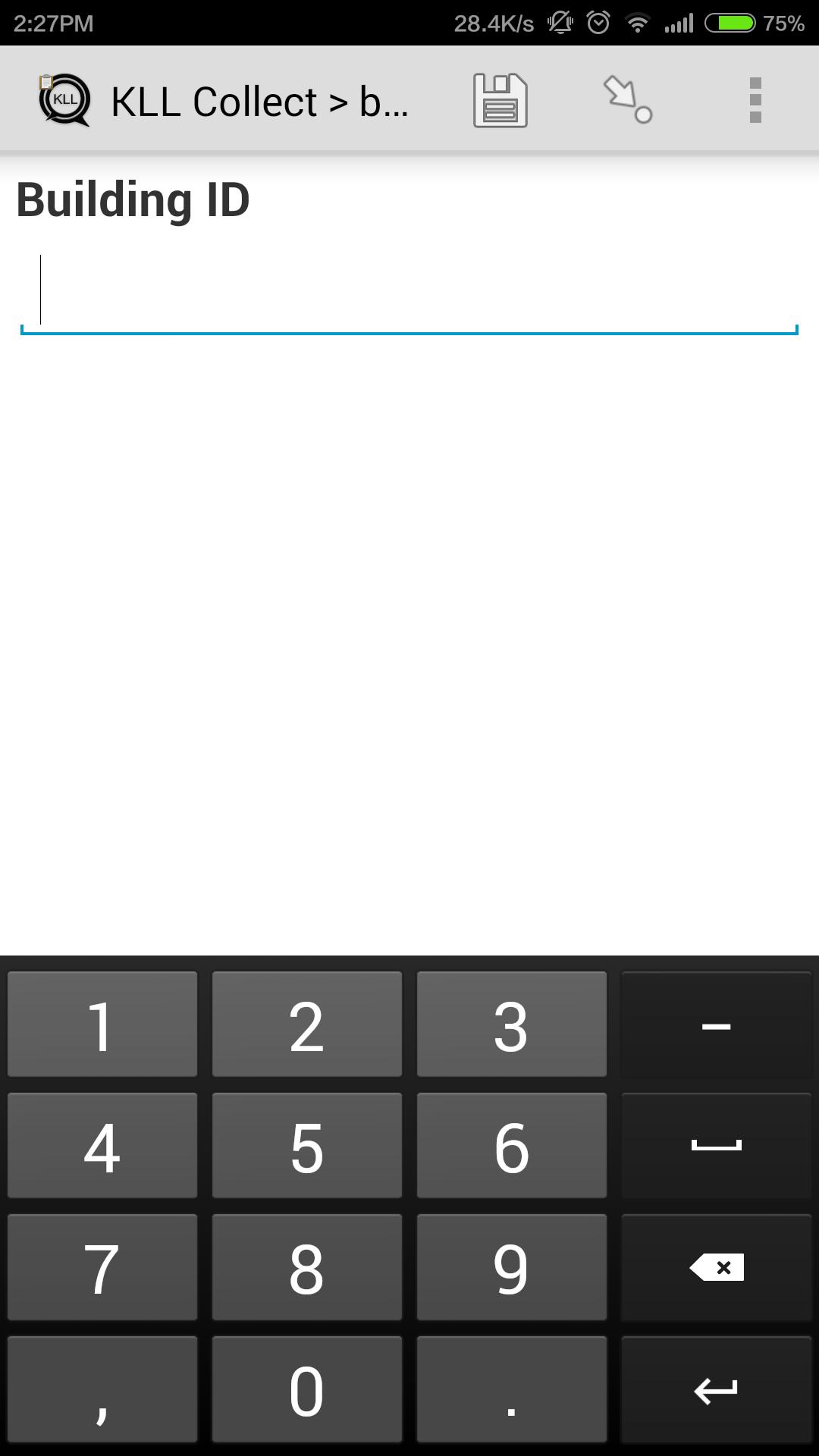The height and width of the screenshot is (1456, 819).
Task: Open the overflow menu
Action: pos(755,100)
